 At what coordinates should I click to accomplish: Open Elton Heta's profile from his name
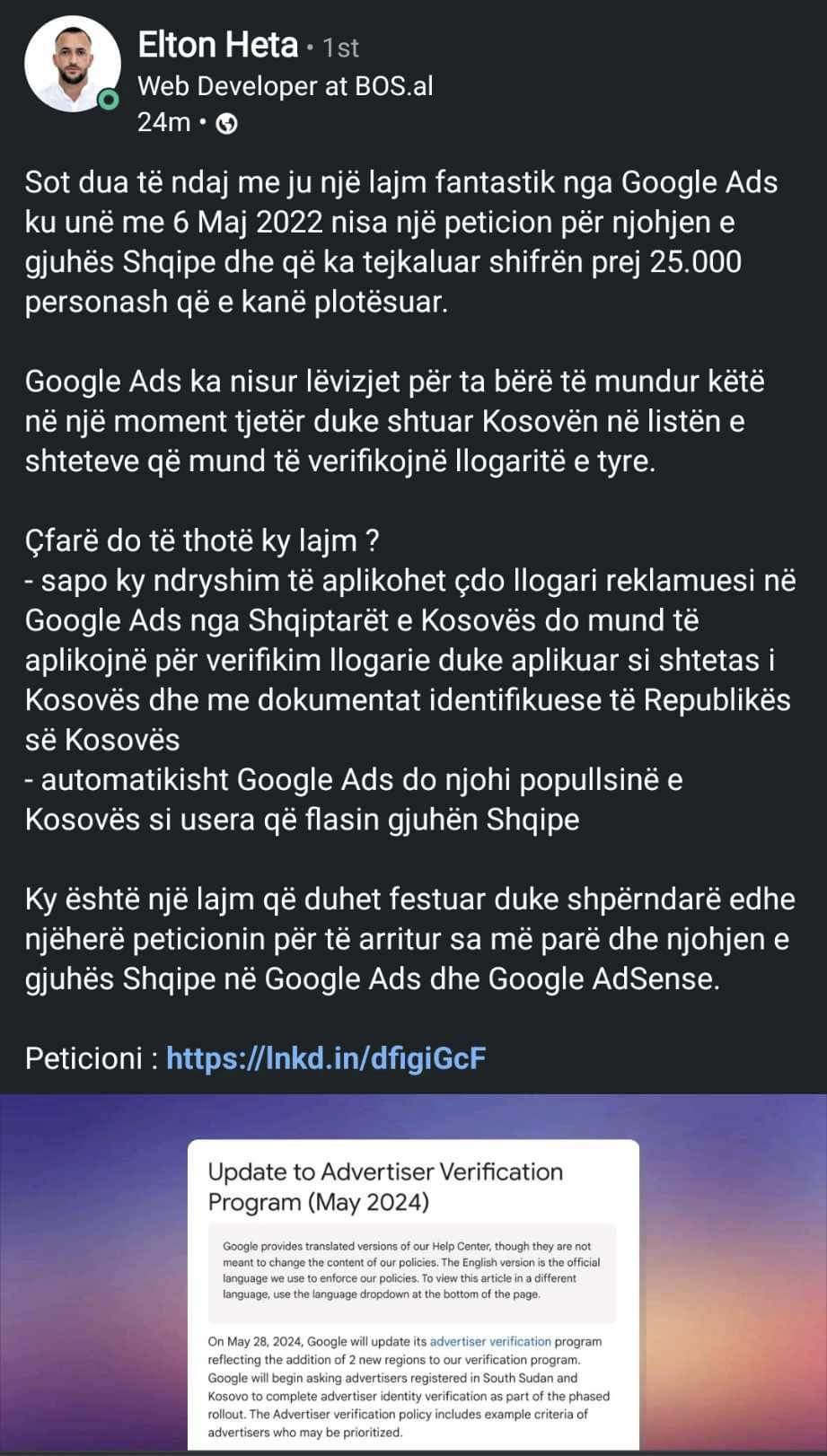(x=217, y=45)
